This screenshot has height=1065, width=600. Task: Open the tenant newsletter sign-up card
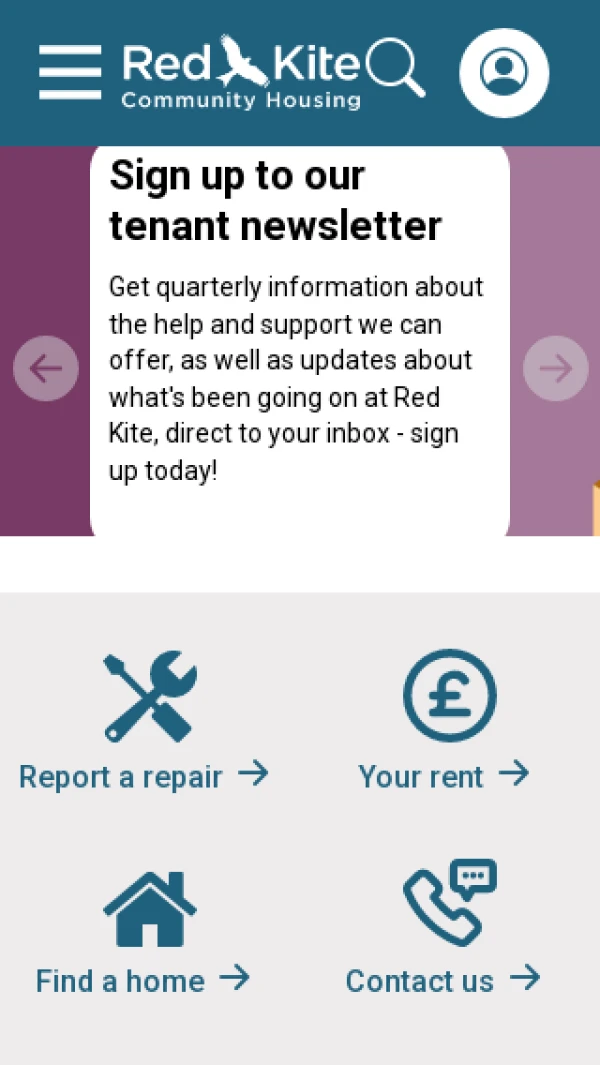(300, 340)
